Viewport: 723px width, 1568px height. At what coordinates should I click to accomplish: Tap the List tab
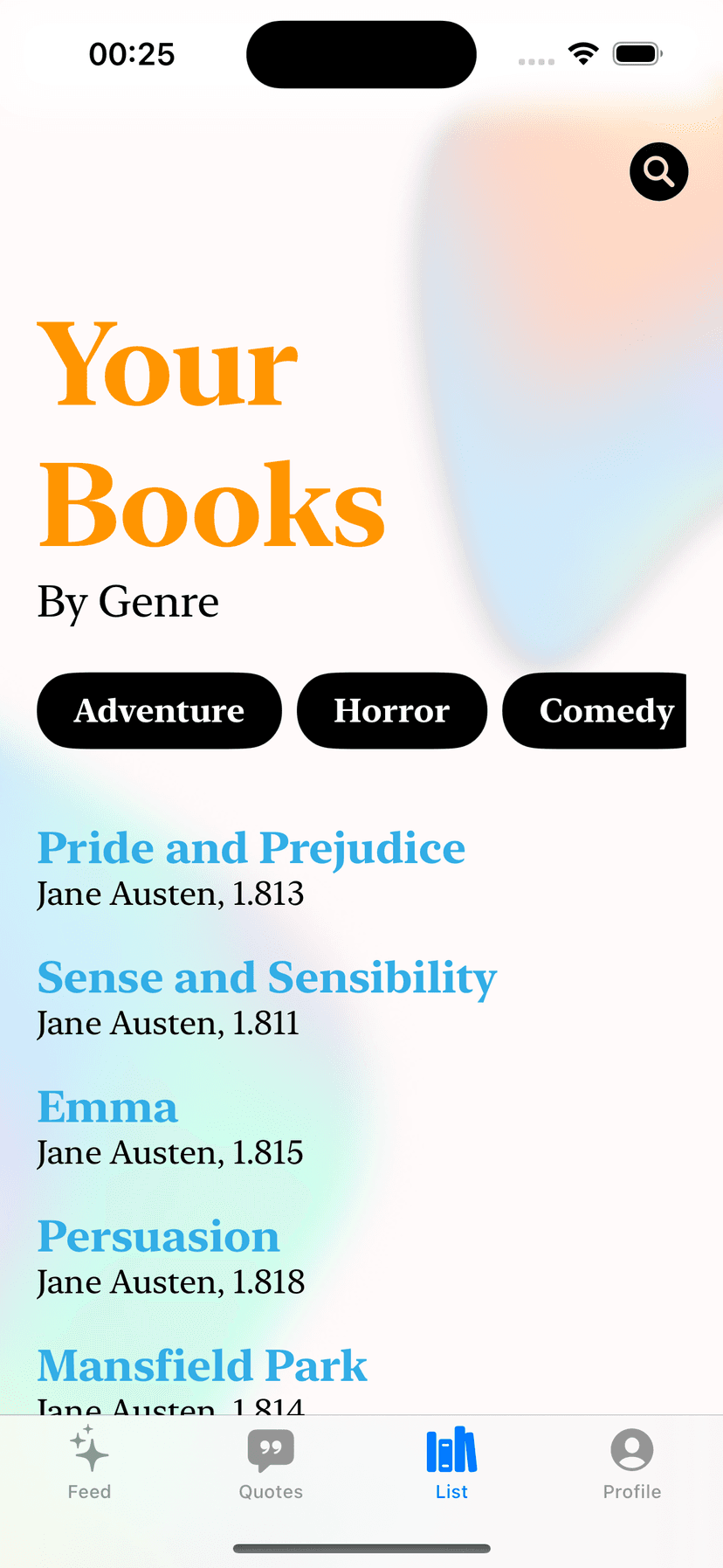[x=451, y=1464]
